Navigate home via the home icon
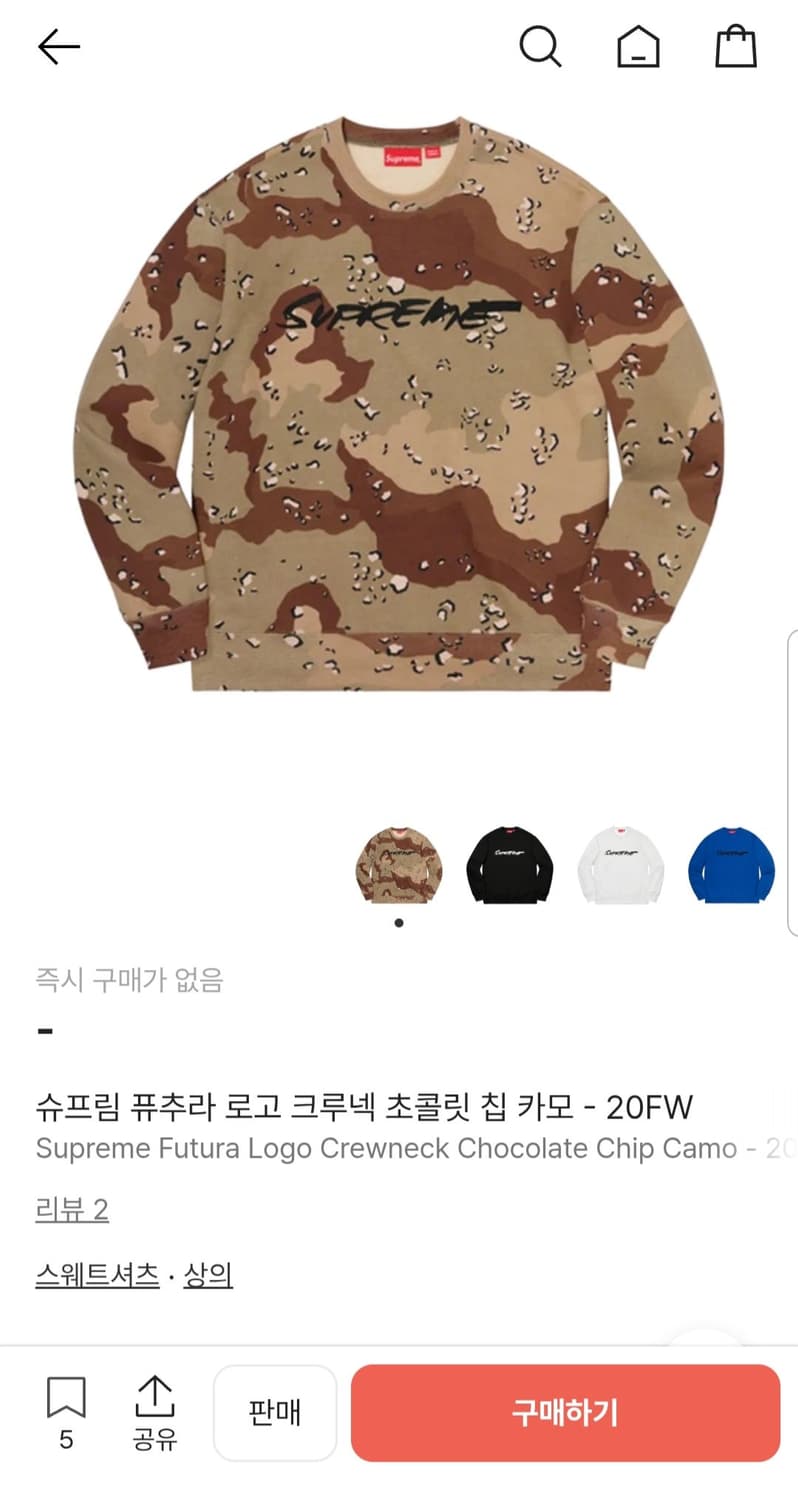The image size is (798, 1500). pos(638,46)
